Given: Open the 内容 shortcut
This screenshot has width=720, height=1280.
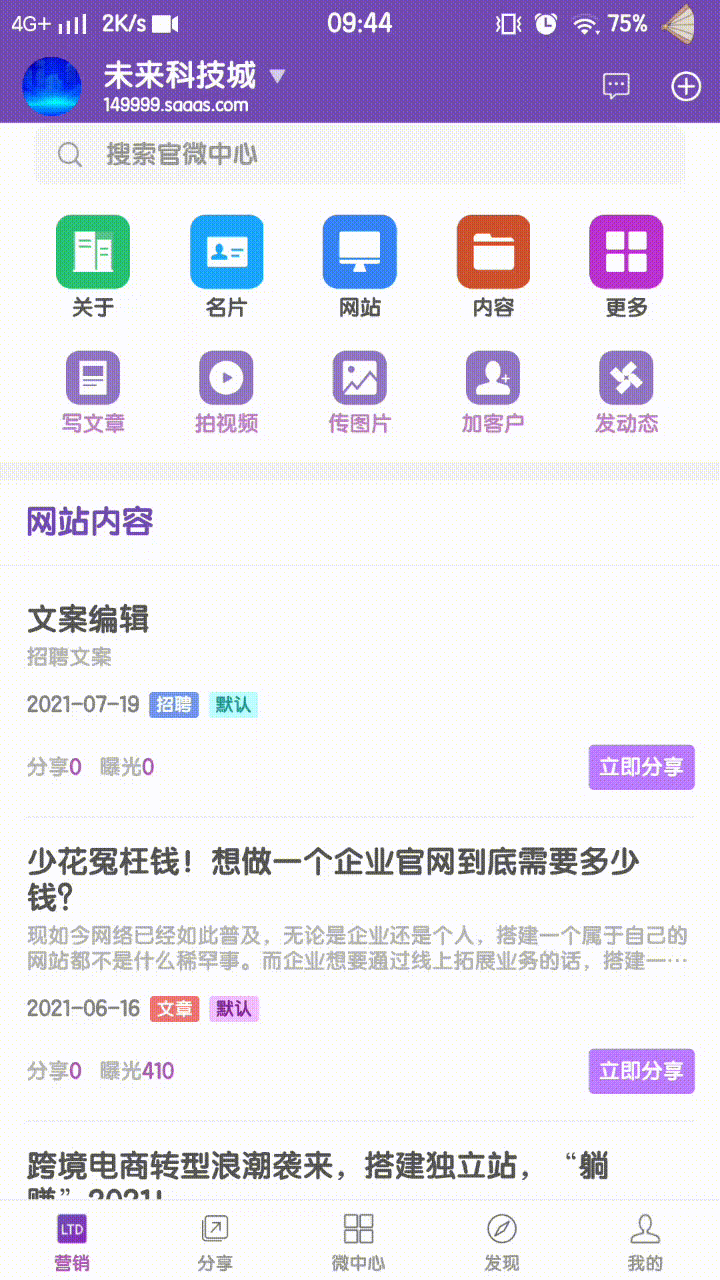Looking at the screenshot, I should 493,267.
